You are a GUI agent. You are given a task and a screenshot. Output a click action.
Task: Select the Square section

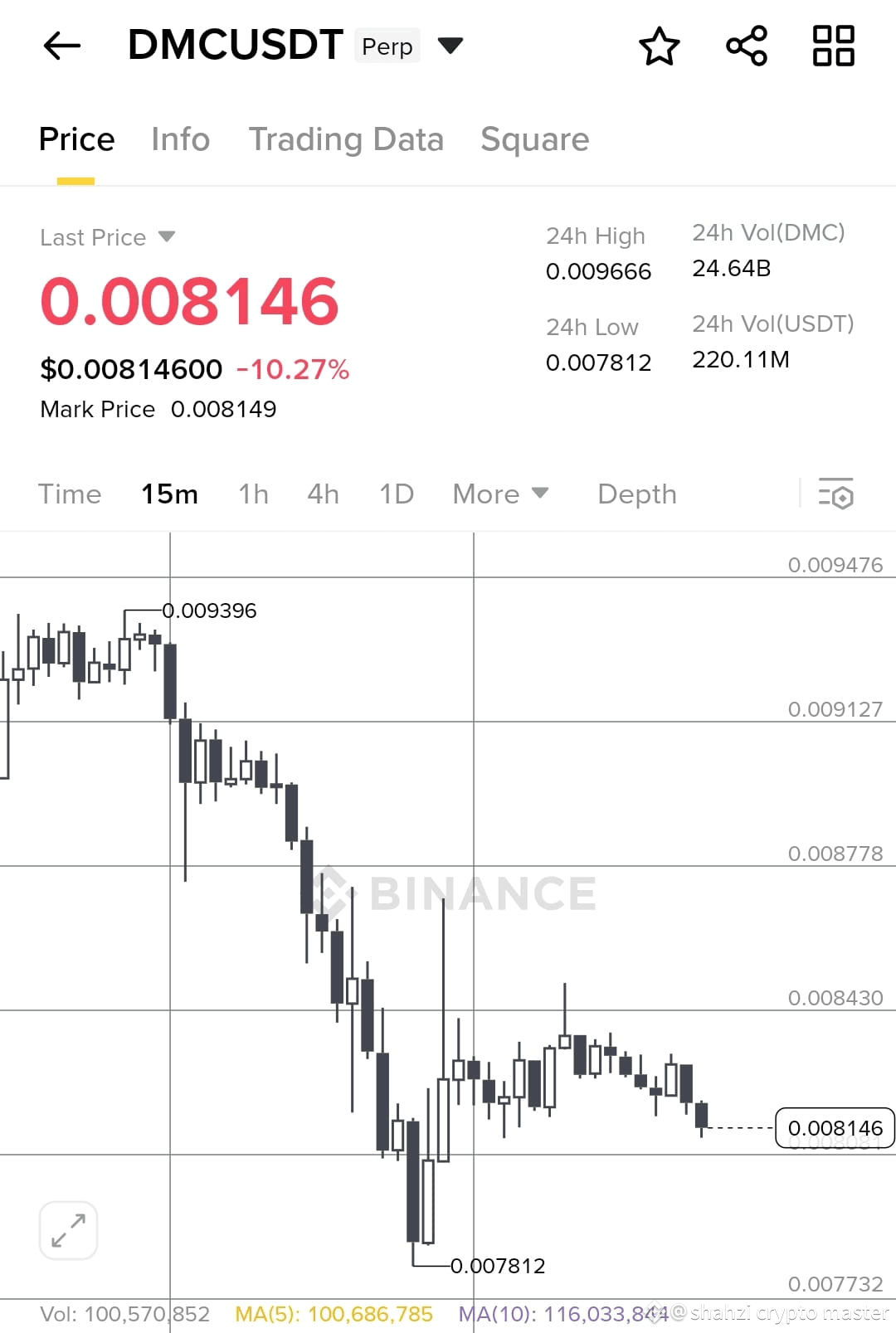(534, 139)
